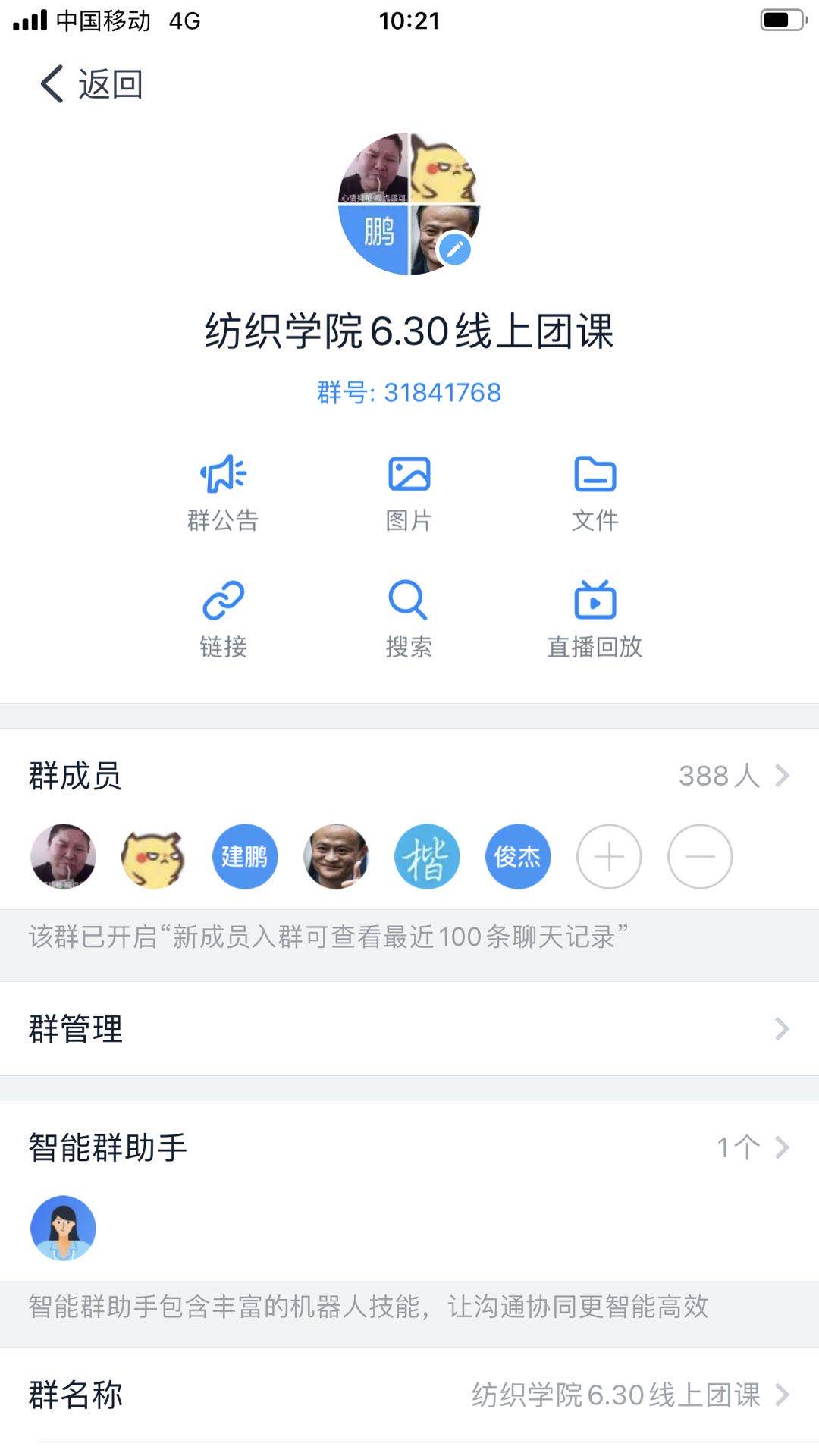Screen dimensions: 819x1456
Task: Edit 群名称 group name
Action: point(409,1395)
